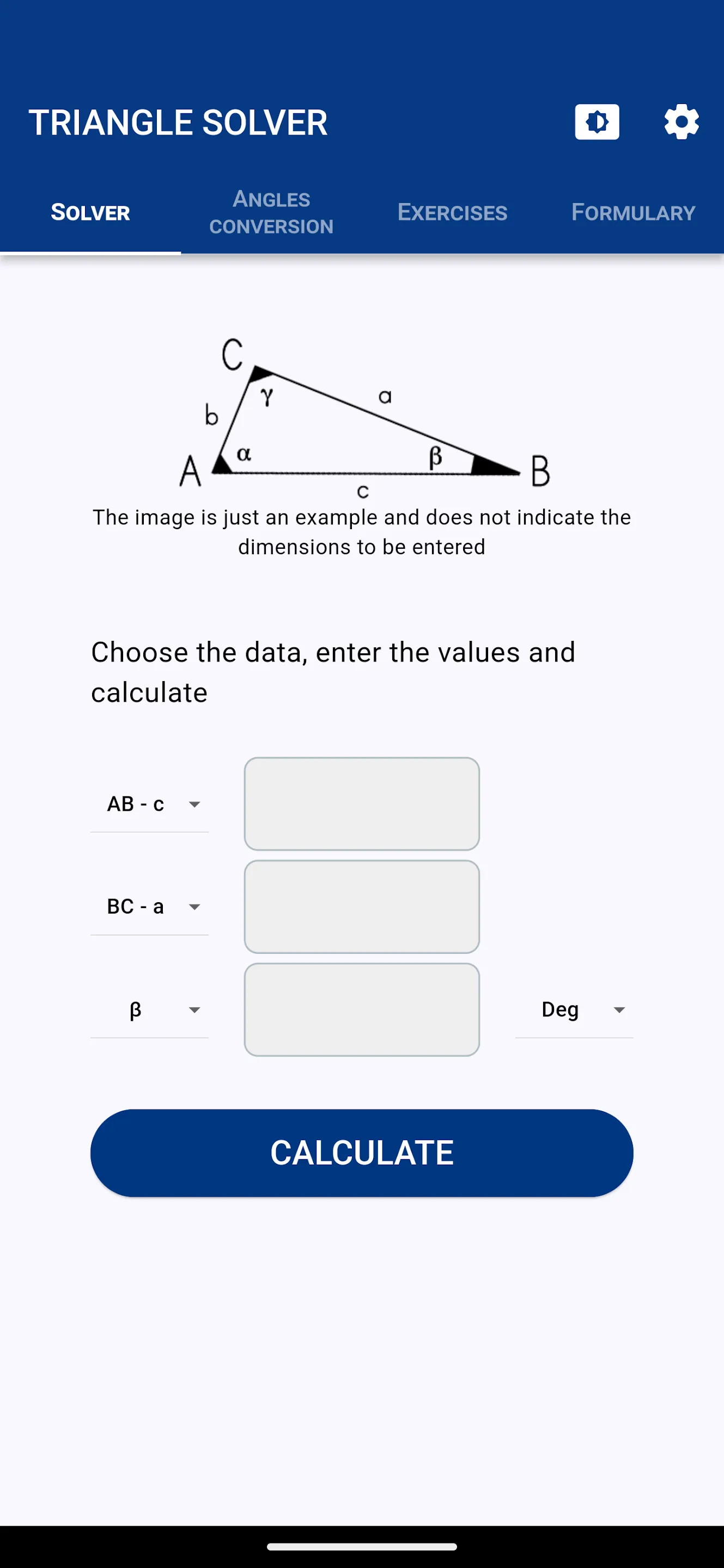Change the Deg unit dropdown

click(x=574, y=1010)
